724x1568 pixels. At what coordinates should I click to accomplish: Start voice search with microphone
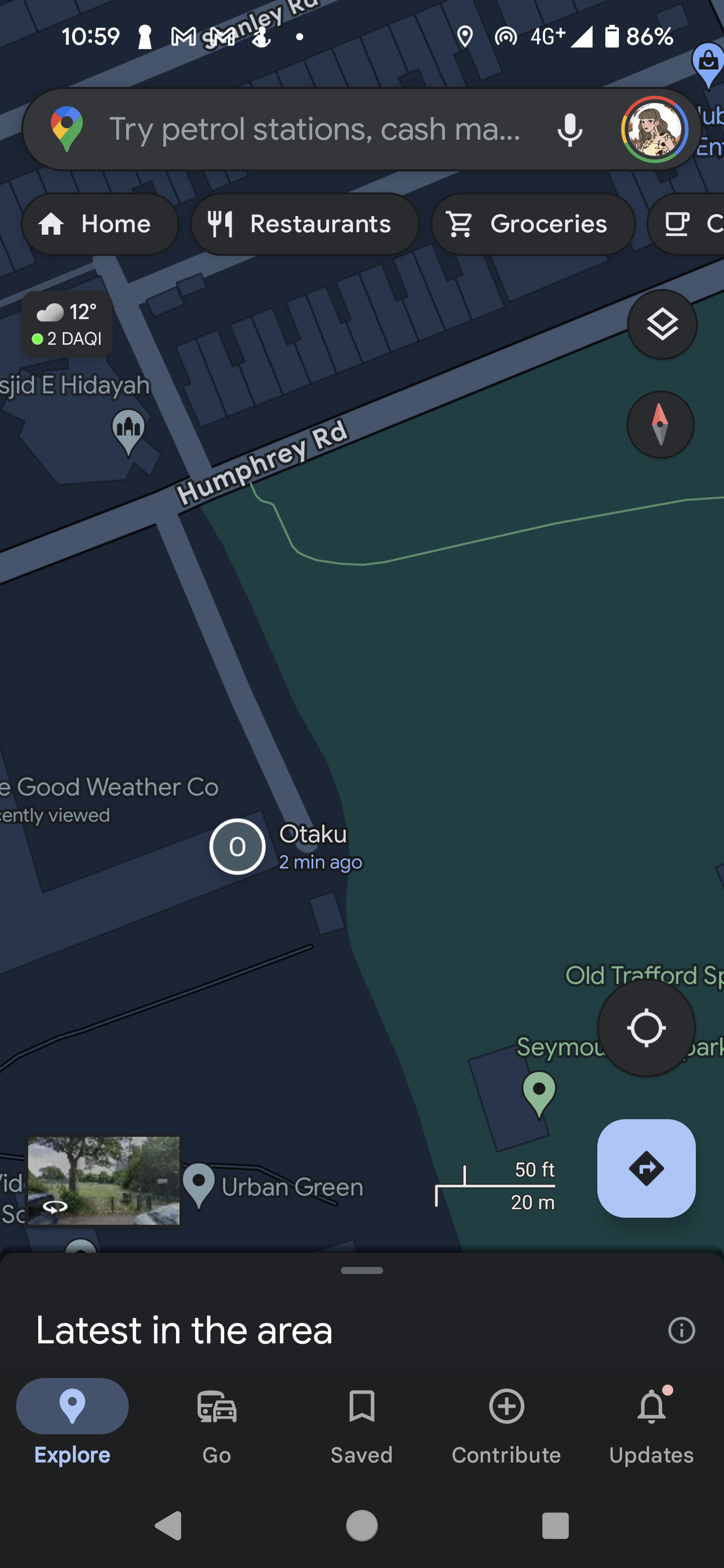(x=569, y=129)
